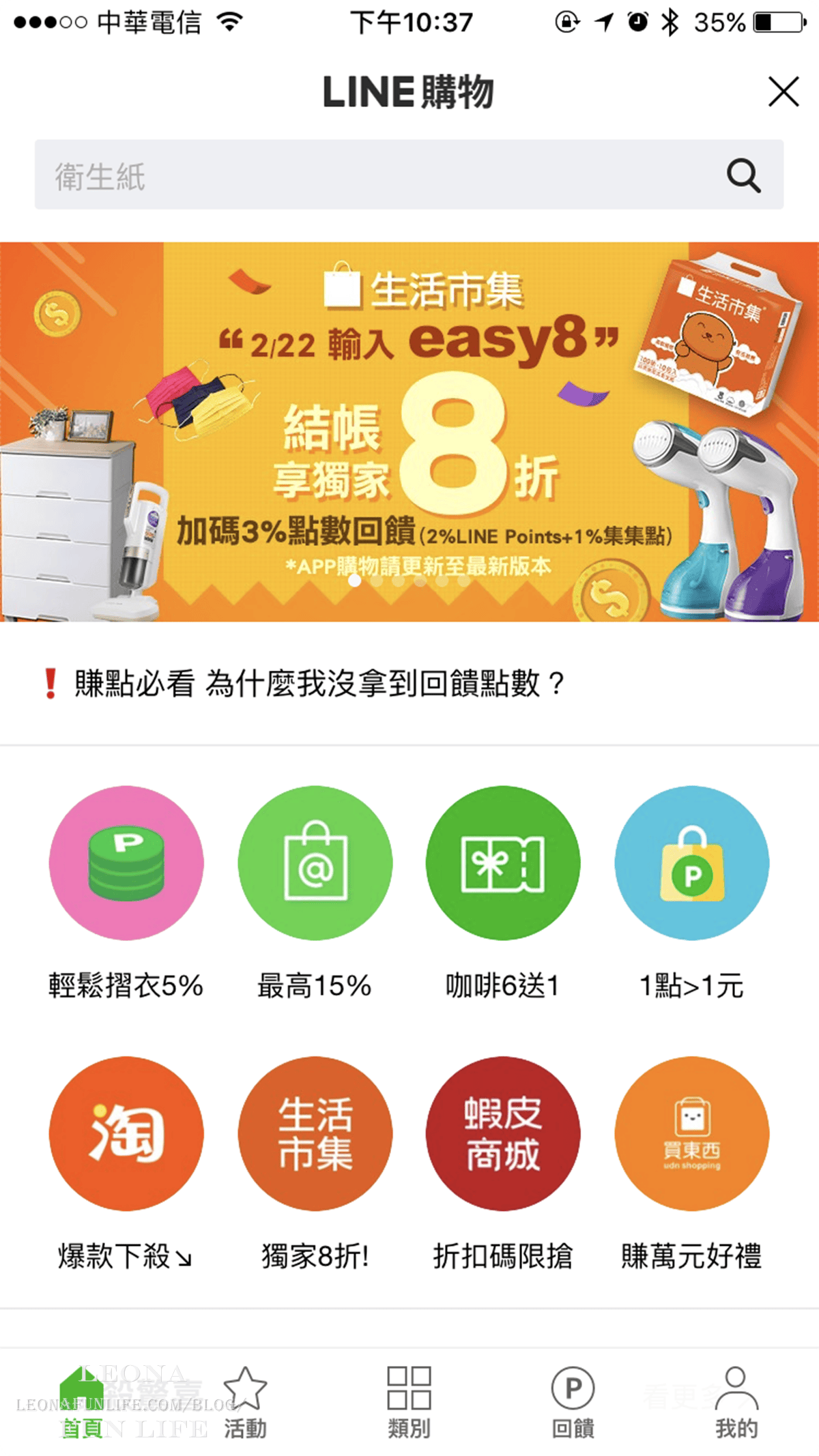Tap the magnifier search icon

coord(743,175)
